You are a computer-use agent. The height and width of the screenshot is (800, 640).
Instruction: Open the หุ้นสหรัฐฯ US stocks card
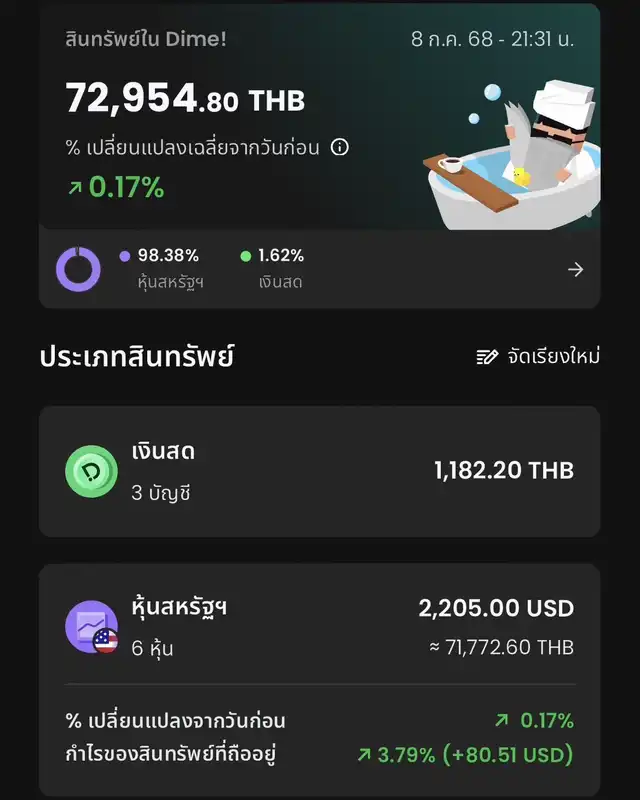coord(320,626)
